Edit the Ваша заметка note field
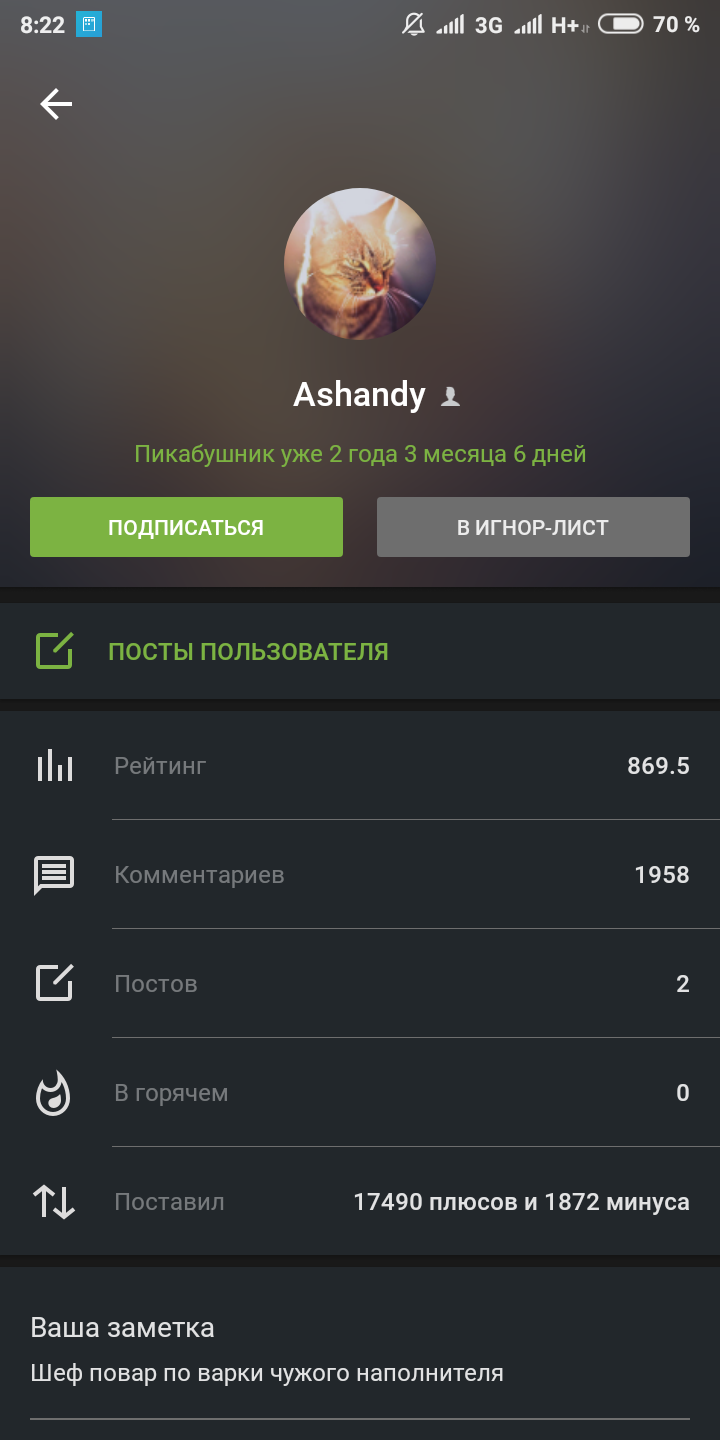 [360, 1374]
